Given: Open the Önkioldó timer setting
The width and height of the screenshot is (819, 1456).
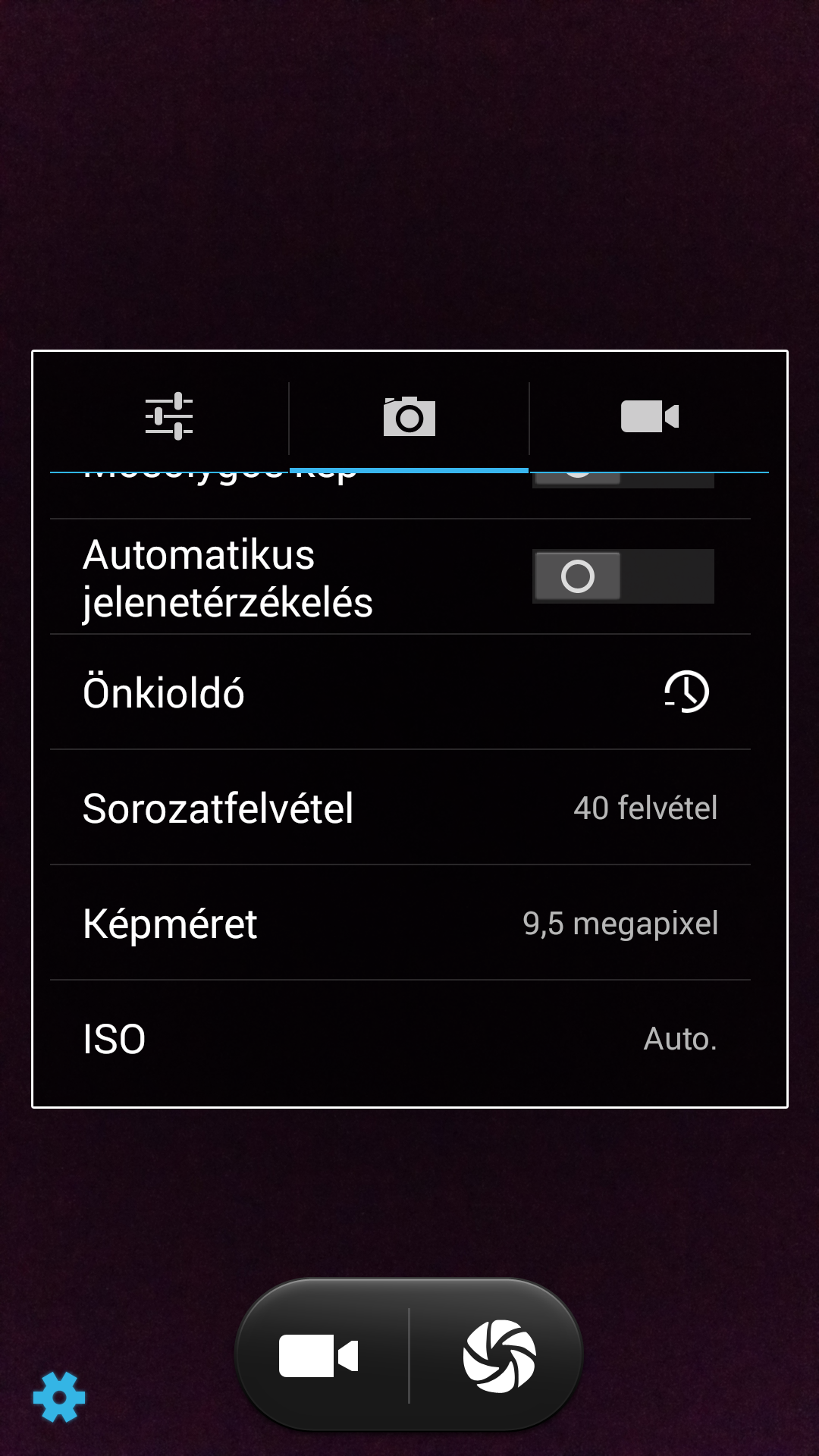Looking at the screenshot, I should (x=400, y=692).
